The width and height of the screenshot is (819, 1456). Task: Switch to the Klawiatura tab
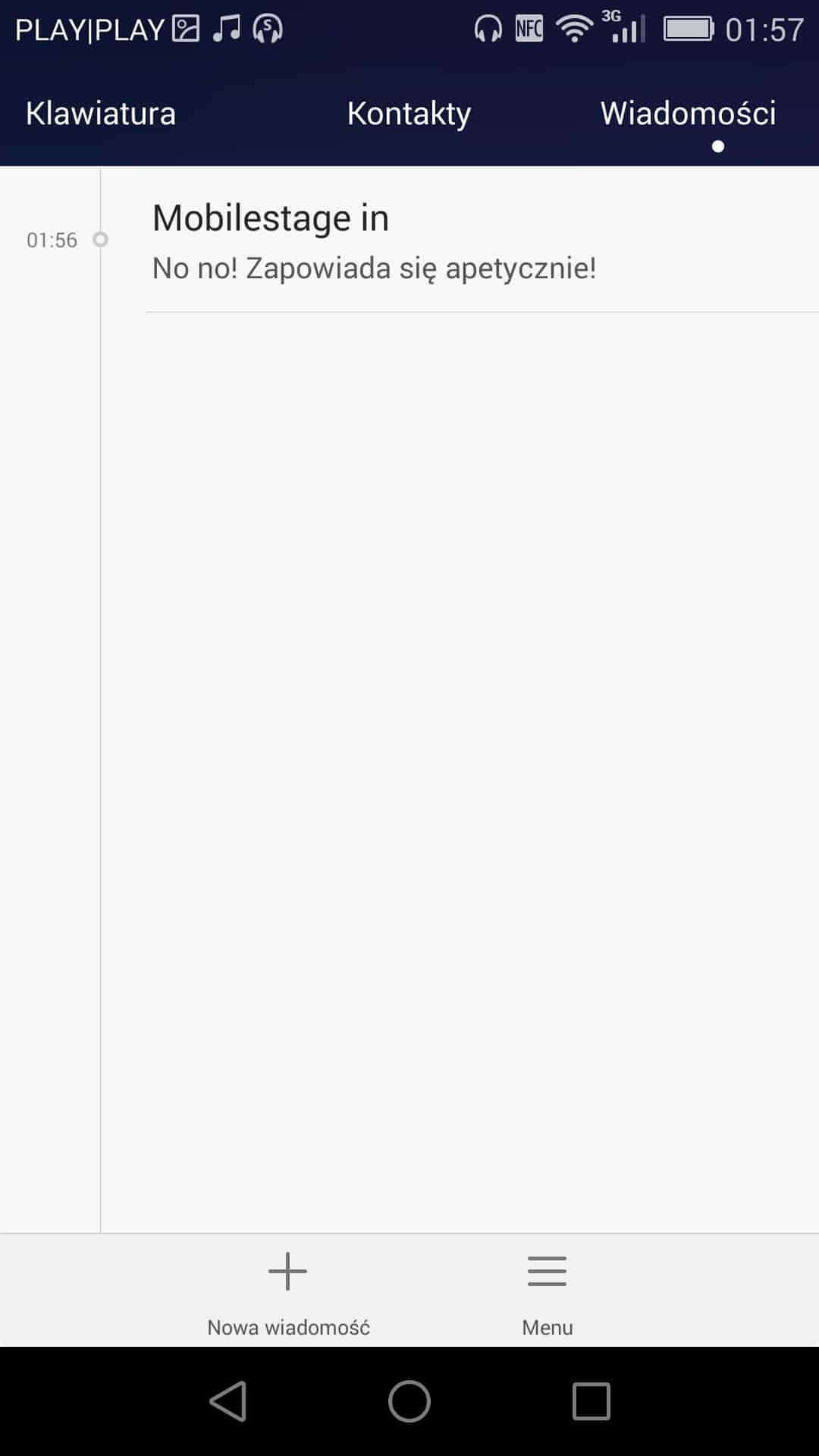tap(101, 114)
